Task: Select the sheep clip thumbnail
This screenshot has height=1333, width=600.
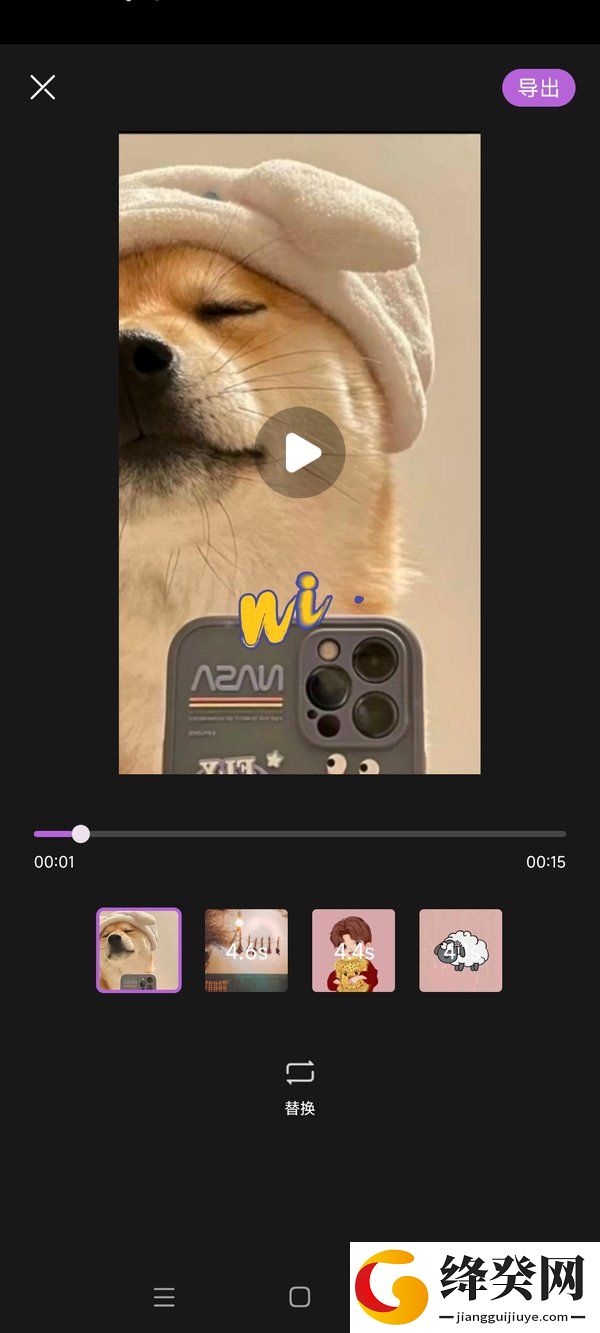Action: point(460,950)
